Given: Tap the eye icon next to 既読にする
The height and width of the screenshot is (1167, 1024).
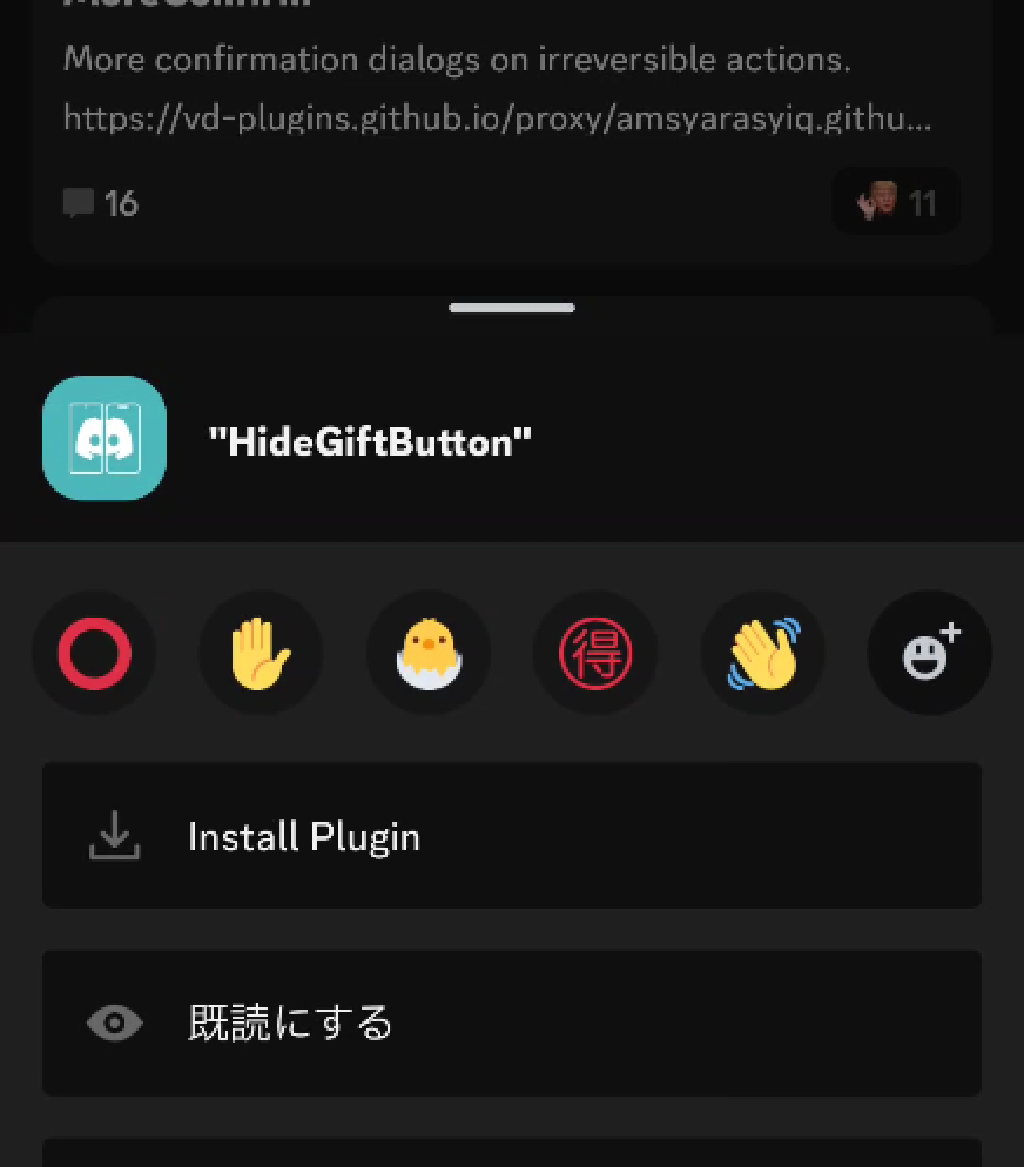Looking at the screenshot, I should (114, 1022).
